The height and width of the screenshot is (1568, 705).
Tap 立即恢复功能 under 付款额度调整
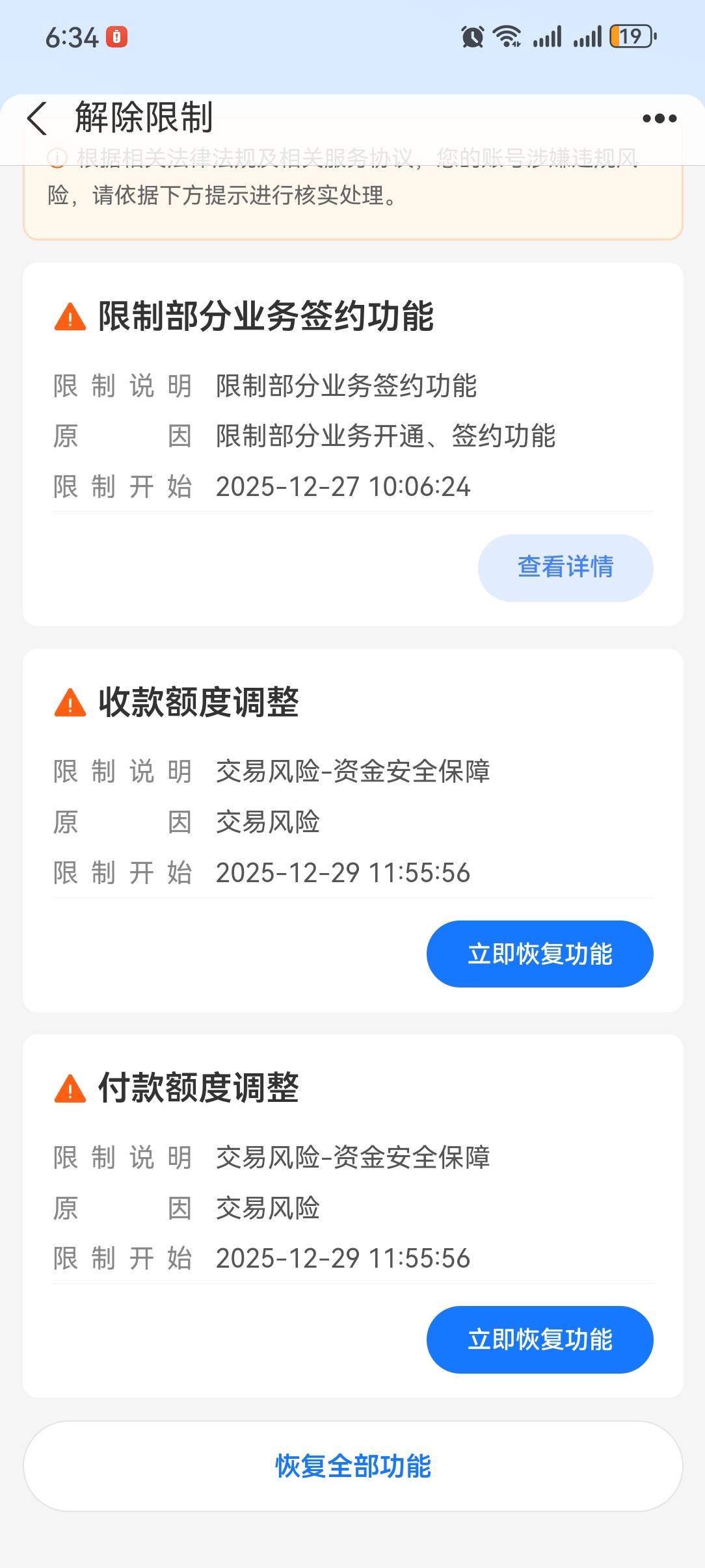pyautogui.click(x=539, y=1339)
